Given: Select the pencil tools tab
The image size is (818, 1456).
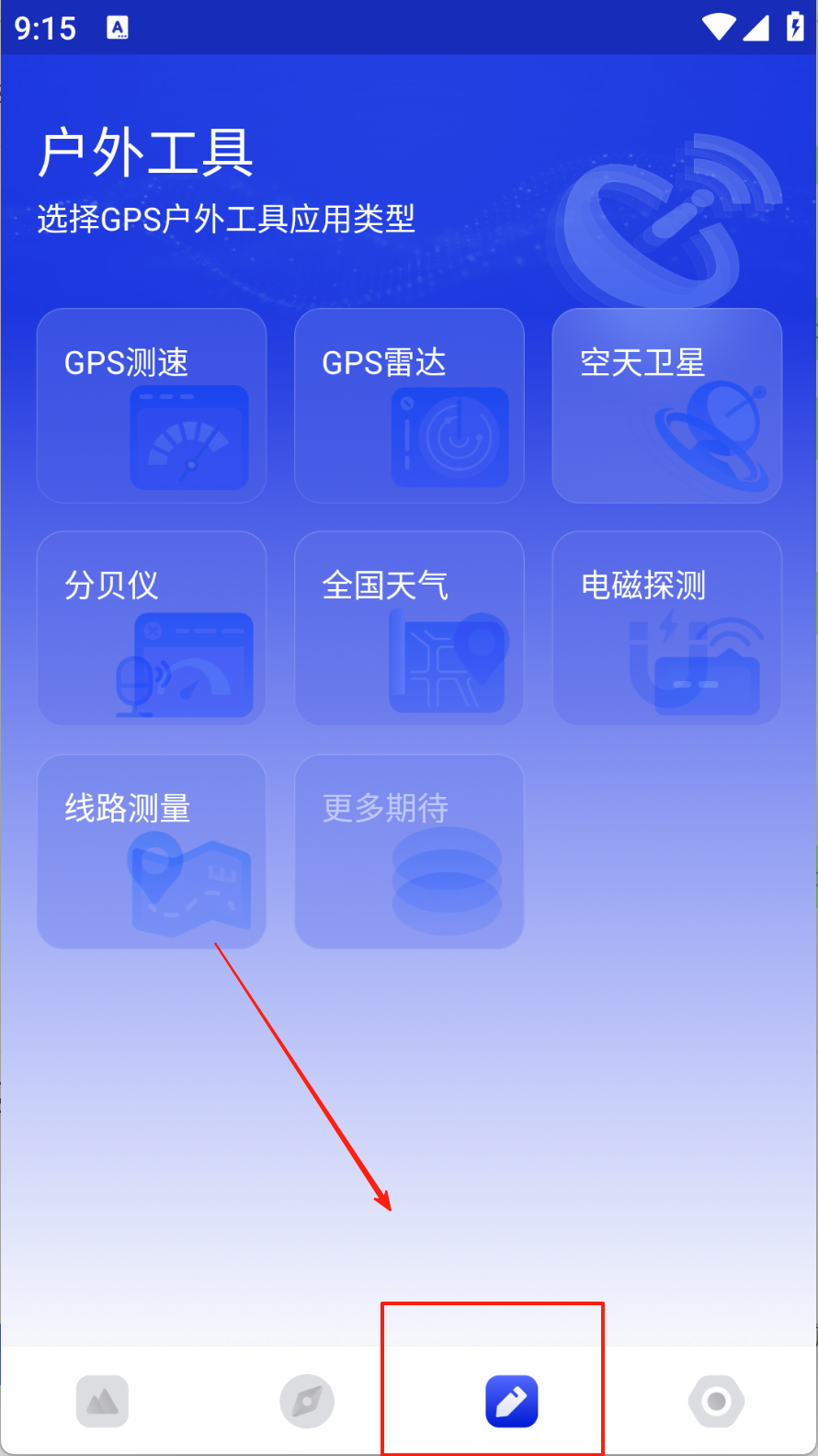Looking at the screenshot, I should pyautogui.click(x=512, y=1401).
